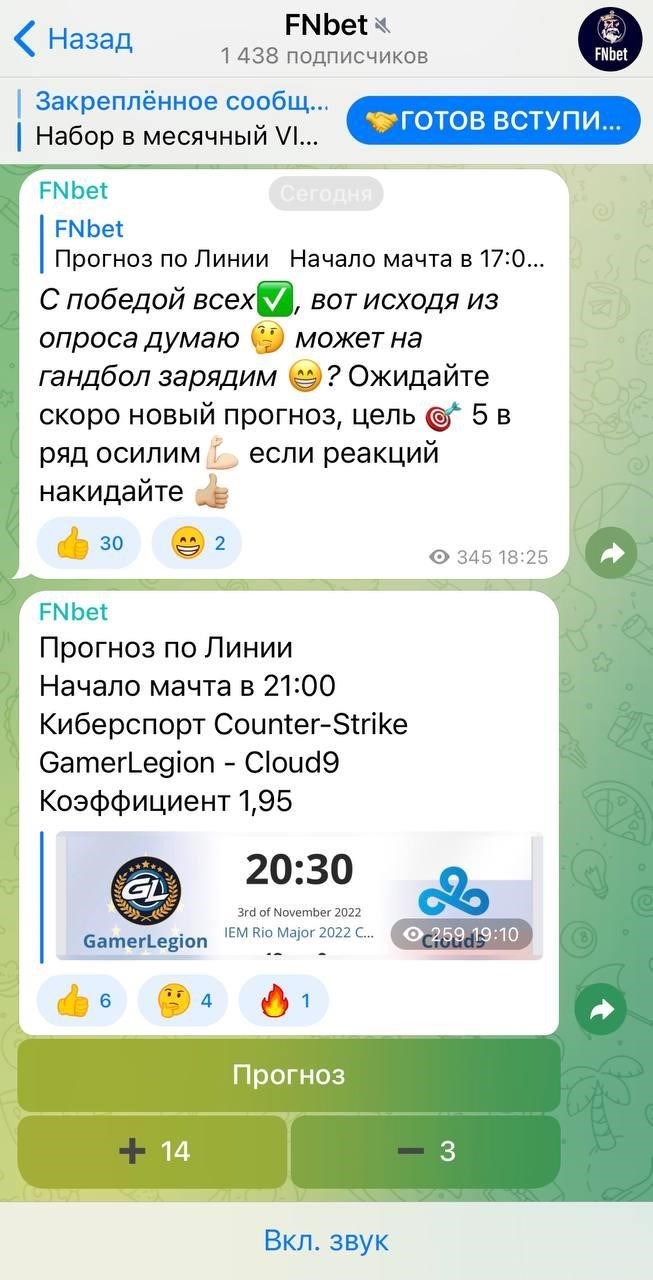
Task: Tap the Прогноз inline button
Action: [289, 1075]
